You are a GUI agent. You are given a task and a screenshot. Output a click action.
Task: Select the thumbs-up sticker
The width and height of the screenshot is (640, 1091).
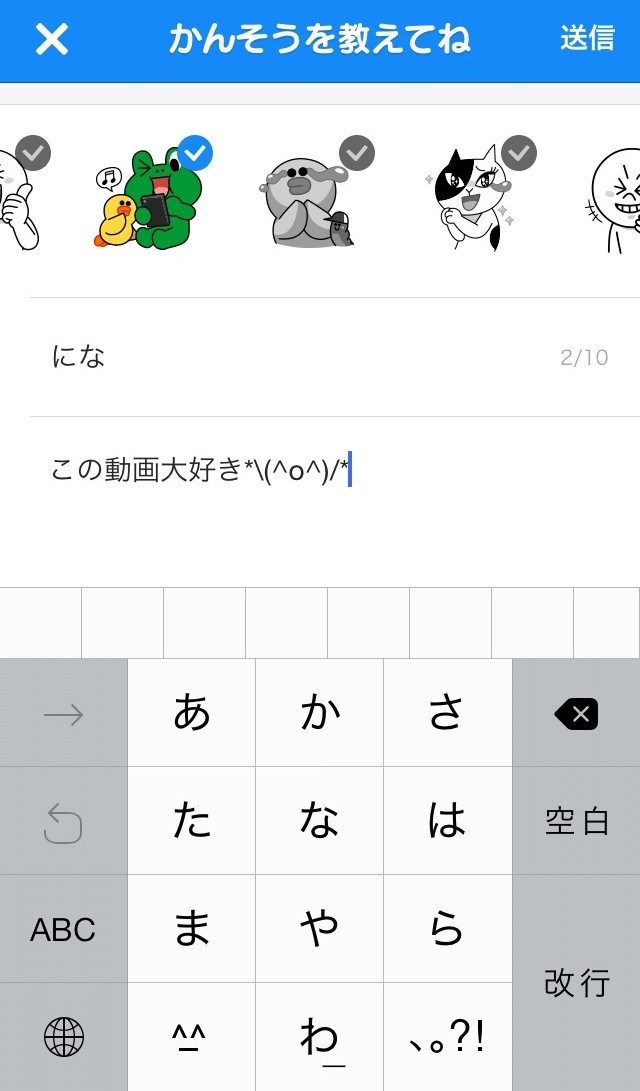[x=20, y=200]
